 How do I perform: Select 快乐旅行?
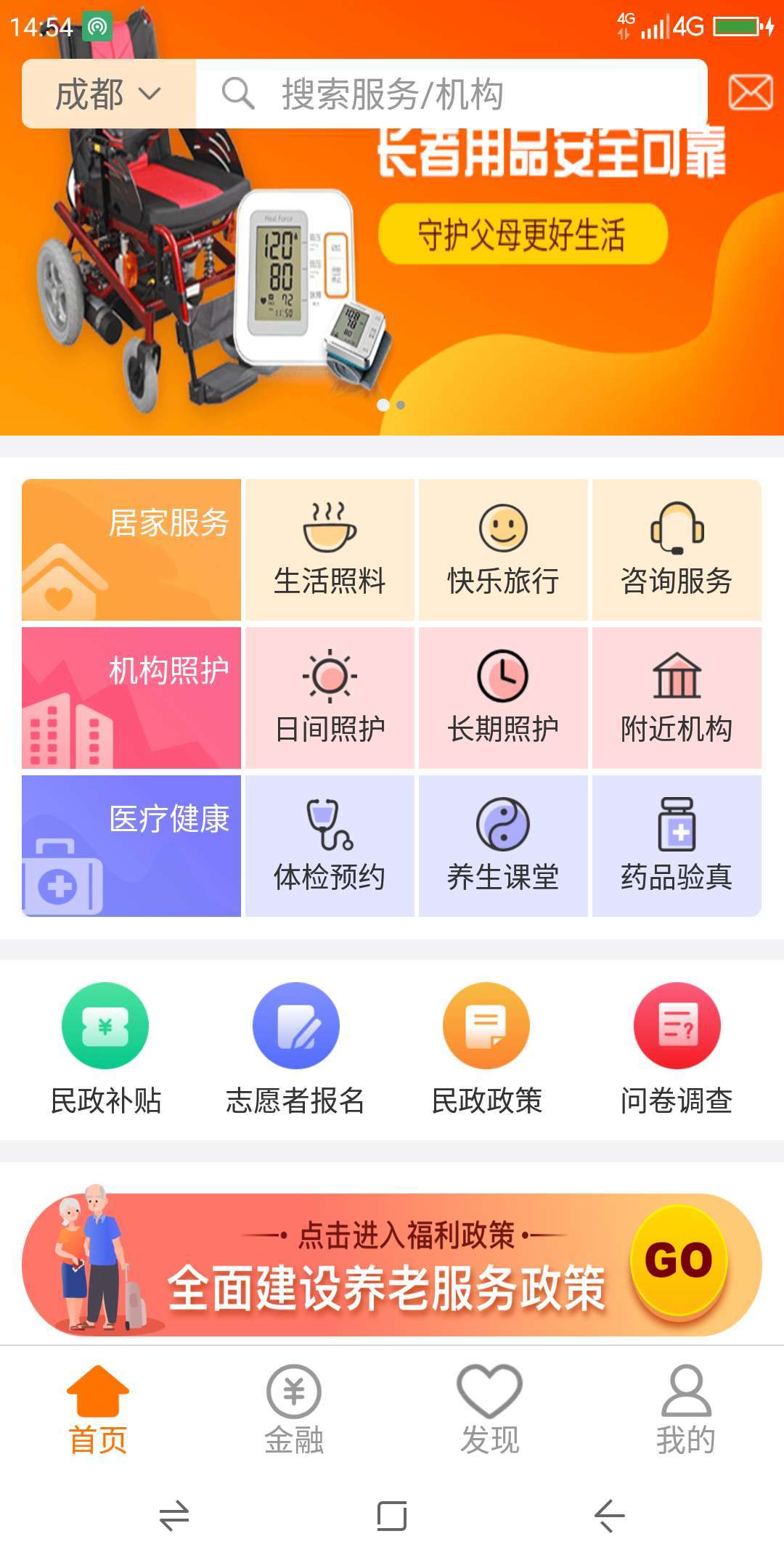[502, 550]
